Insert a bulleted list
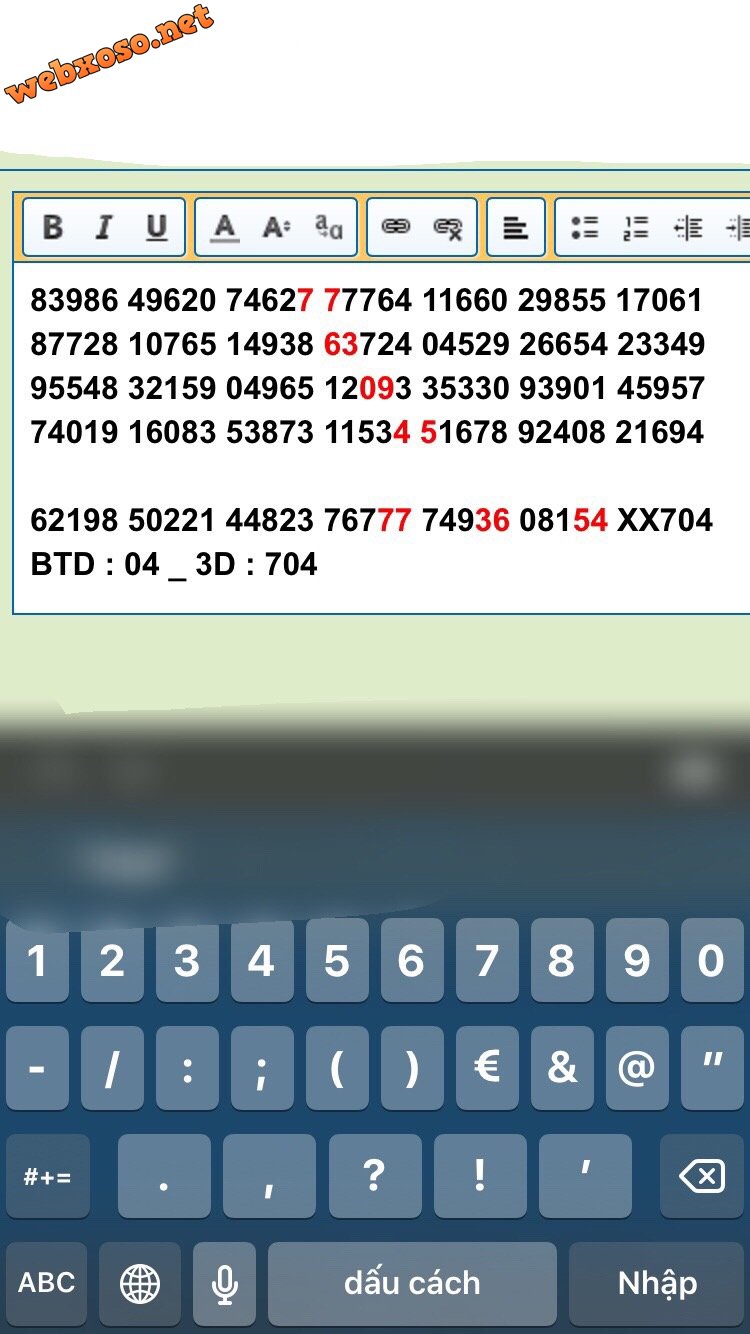The height and width of the screenshot is (1334, 750). click(x=585, y=228)
